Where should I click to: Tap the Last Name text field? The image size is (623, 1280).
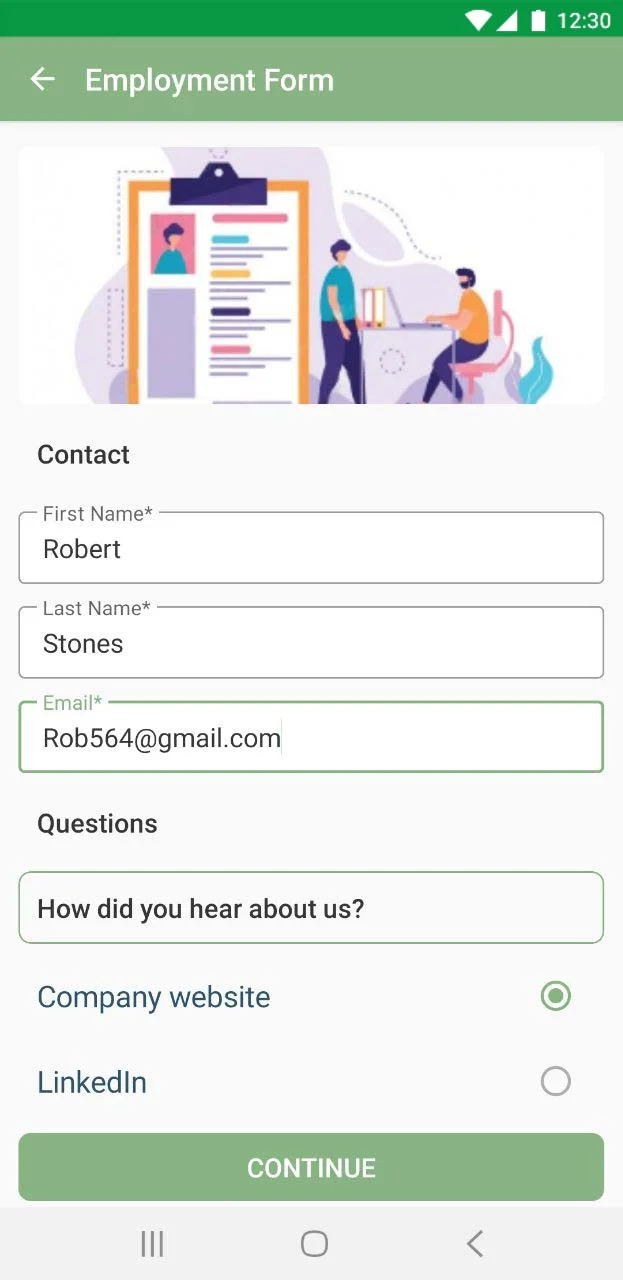(x=310, y=643)
